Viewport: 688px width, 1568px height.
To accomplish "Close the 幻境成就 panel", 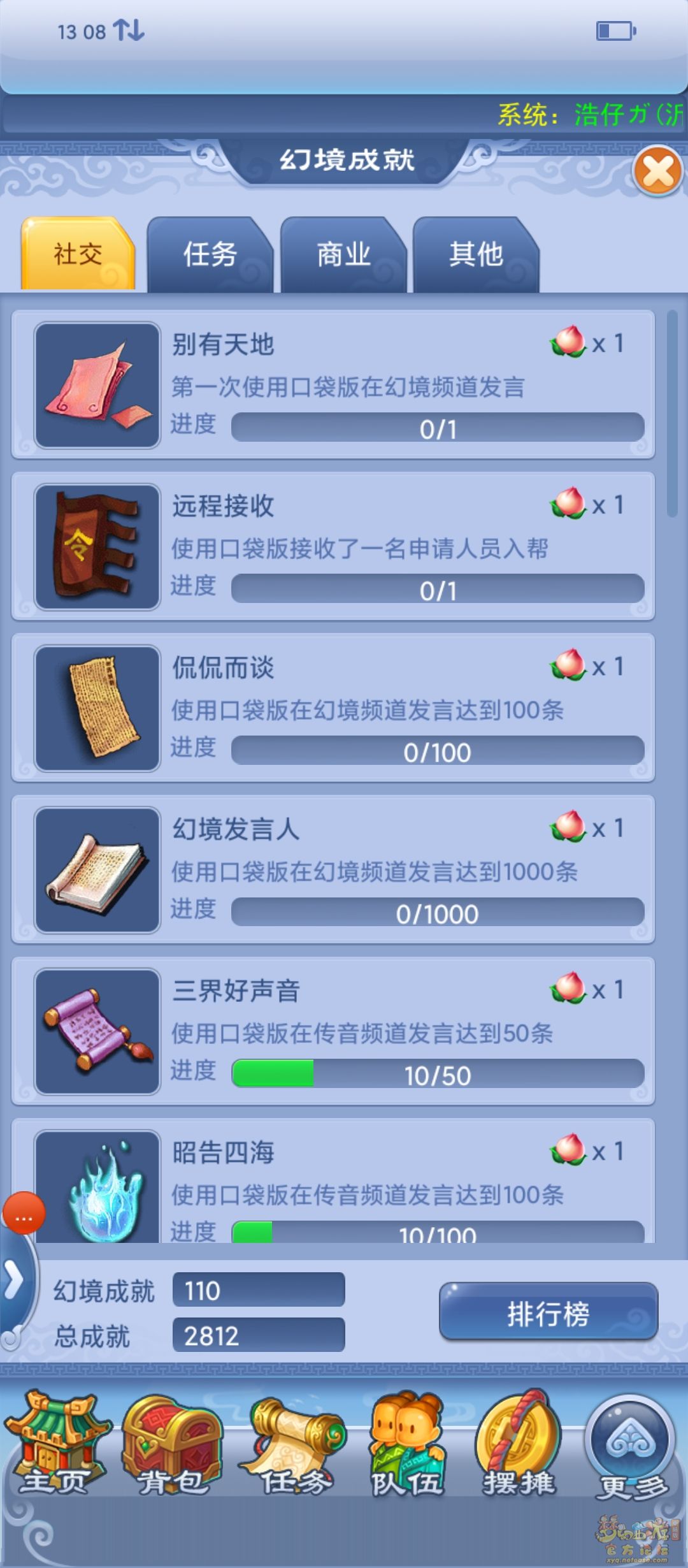I will pos(659,171).
